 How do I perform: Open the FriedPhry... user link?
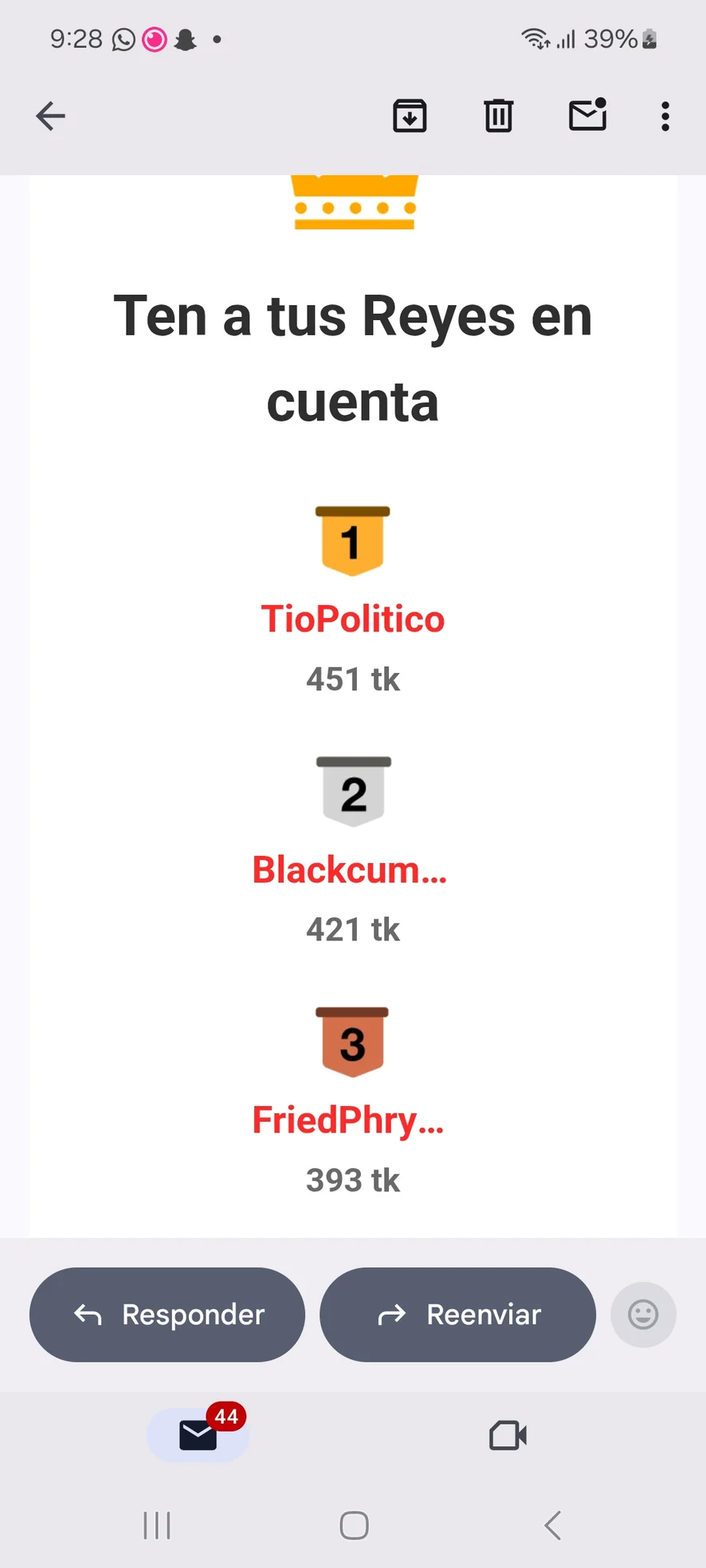tap(348, 1120)
